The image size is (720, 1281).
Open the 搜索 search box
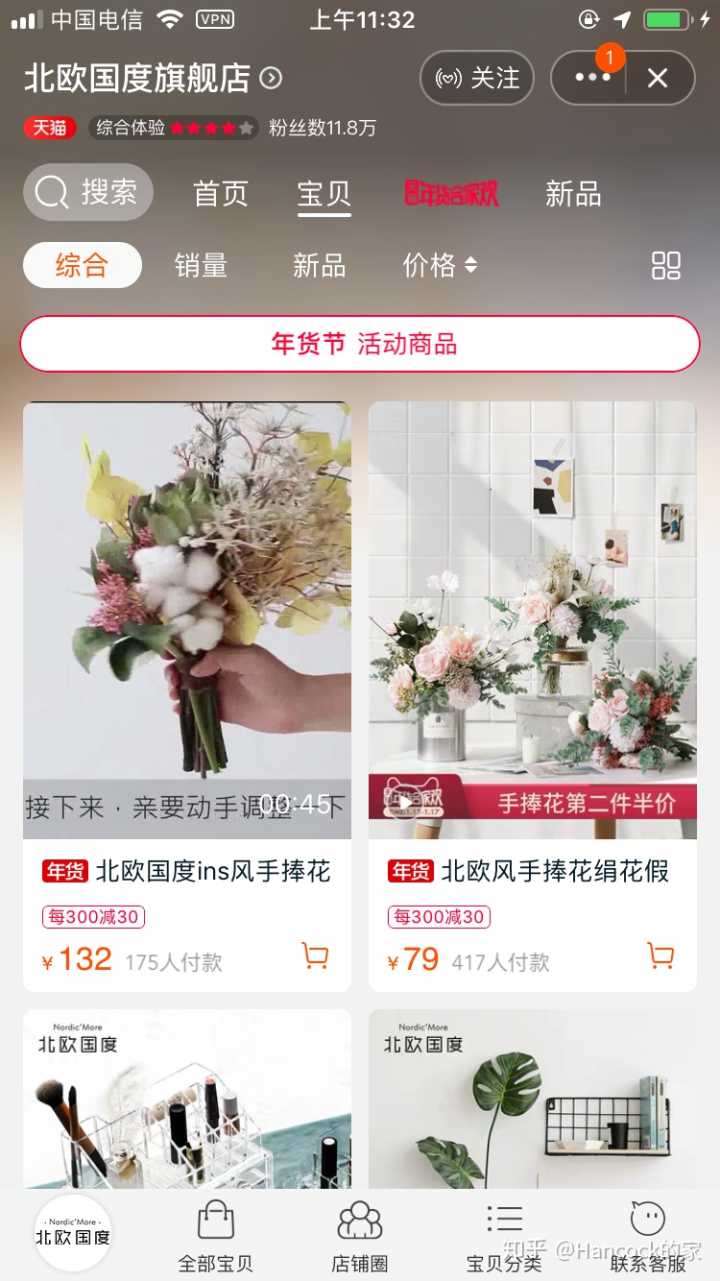[88, 192]
